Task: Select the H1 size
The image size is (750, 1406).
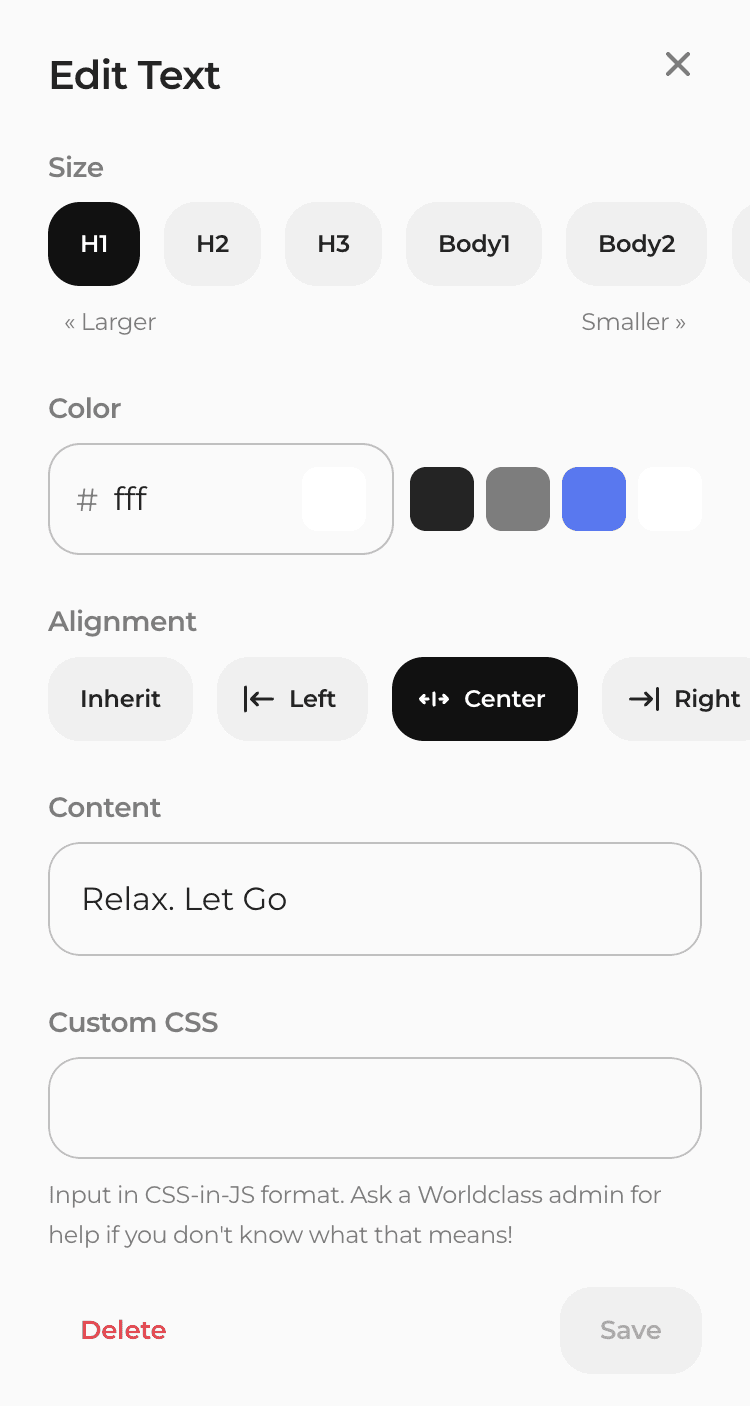Action: coord(94,244)
